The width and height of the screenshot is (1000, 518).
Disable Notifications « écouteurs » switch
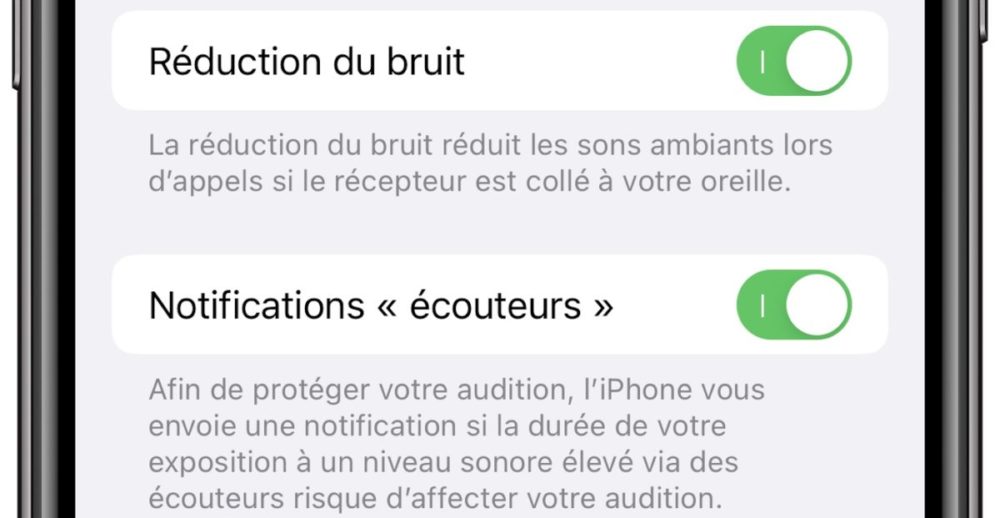point(794,304)
